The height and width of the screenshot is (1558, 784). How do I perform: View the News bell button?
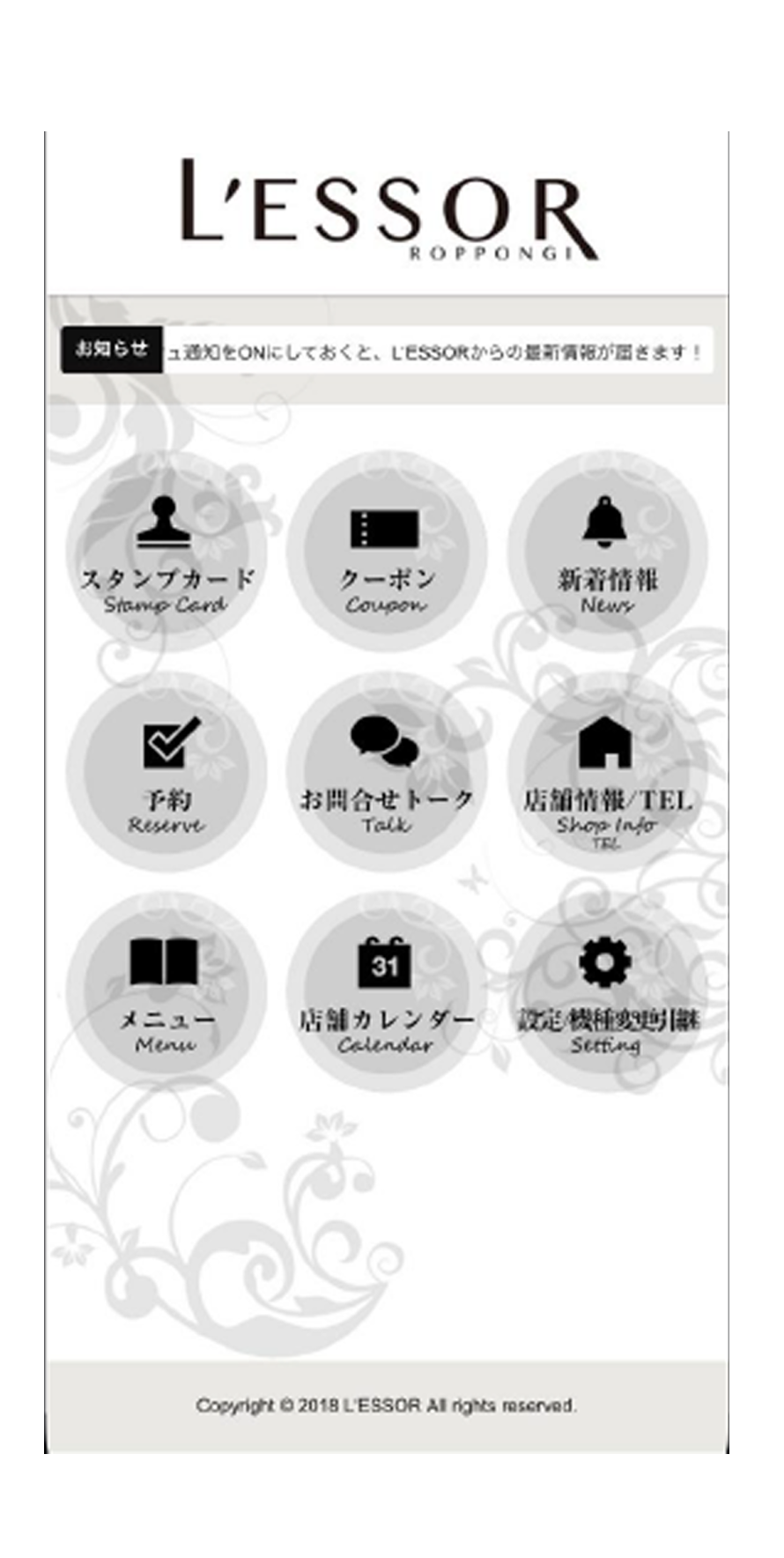coord(607,552)
